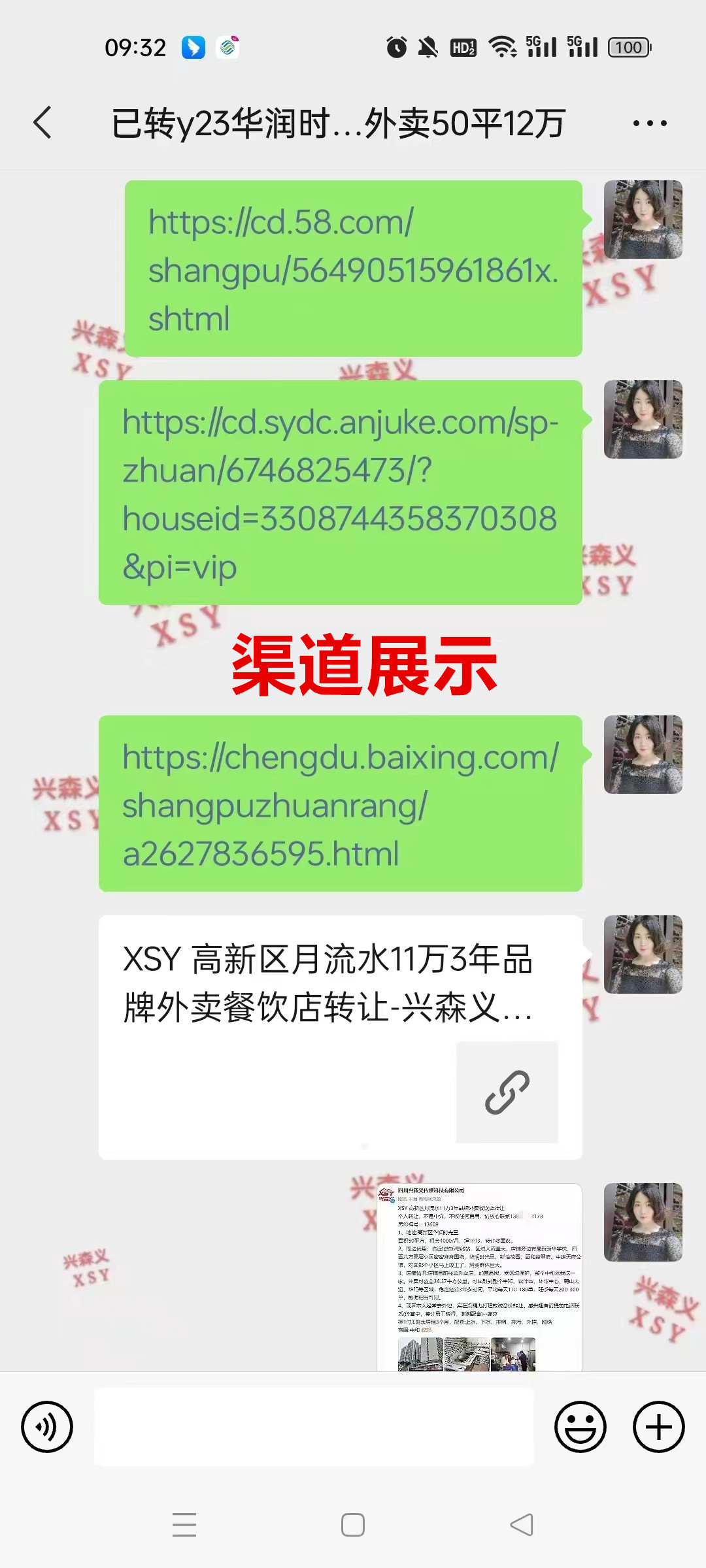The image size is (706, 1568).
Task: Switch to voice message input
Action: 47,1427
